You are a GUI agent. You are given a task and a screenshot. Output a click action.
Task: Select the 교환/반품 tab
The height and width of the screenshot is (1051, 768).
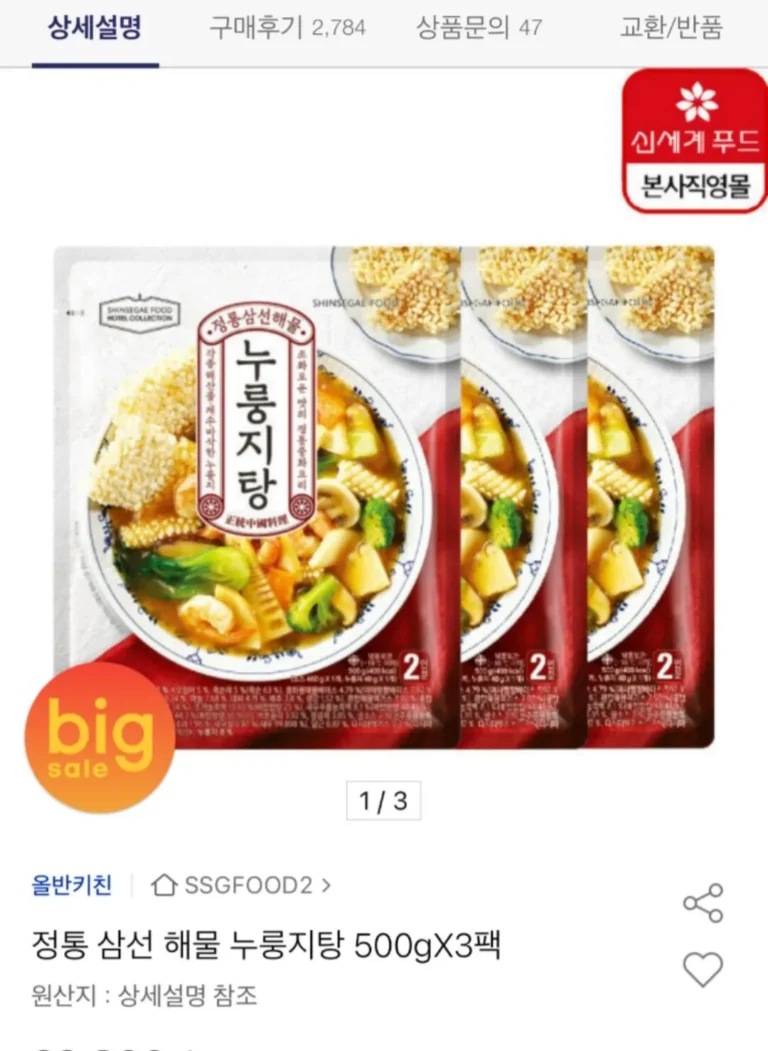coord(670,28)
